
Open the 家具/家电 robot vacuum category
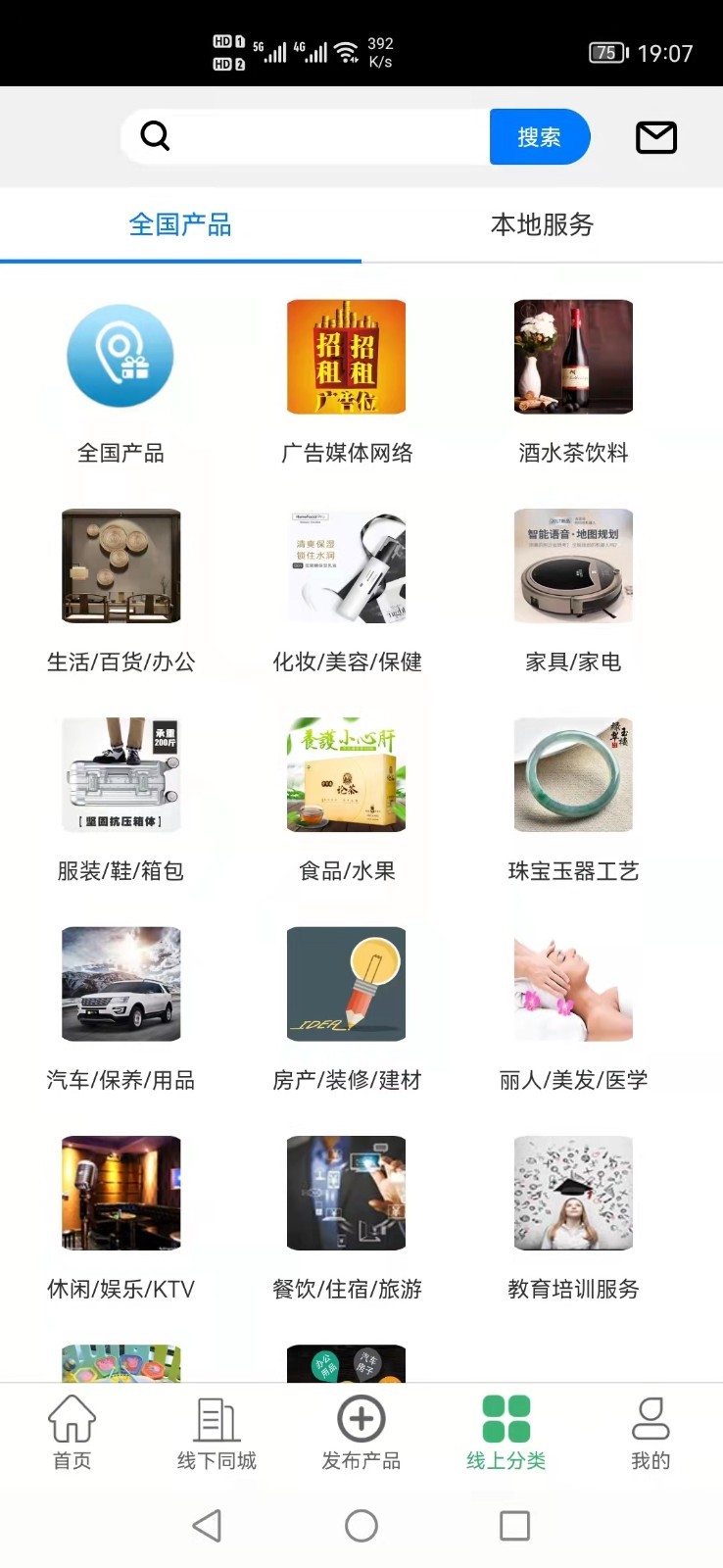(x=573, y=565)
